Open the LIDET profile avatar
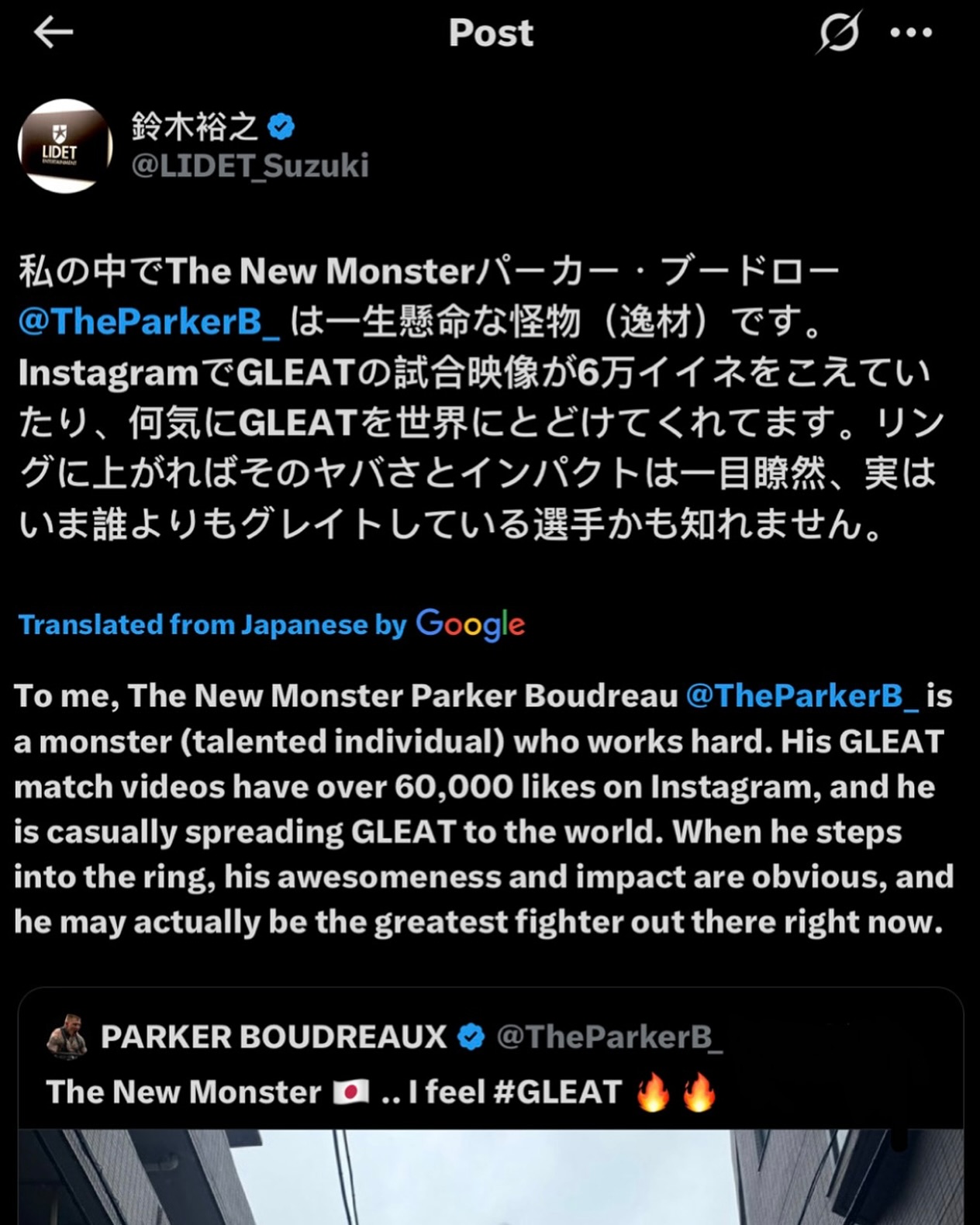This screenshot has width=980, height=1225. [65, 146]
